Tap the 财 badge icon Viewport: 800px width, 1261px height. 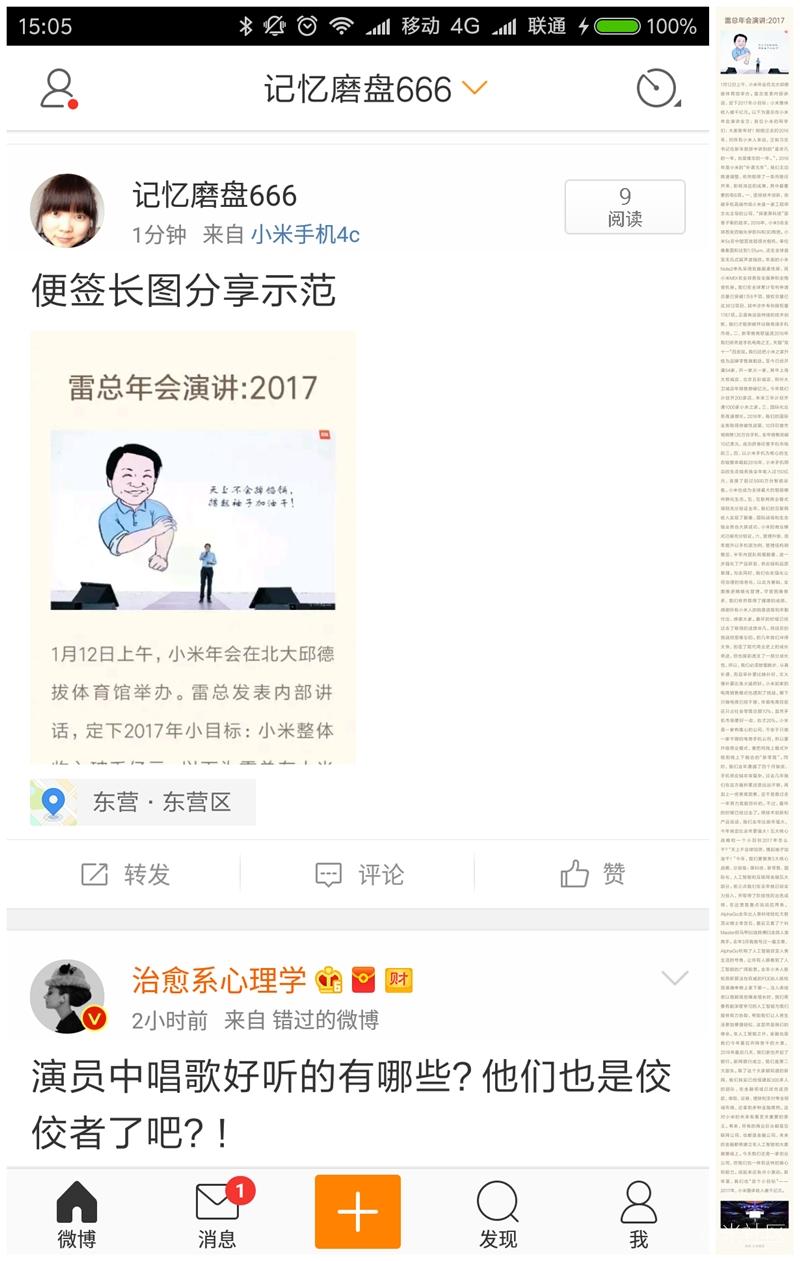click(x=399, y=982)
